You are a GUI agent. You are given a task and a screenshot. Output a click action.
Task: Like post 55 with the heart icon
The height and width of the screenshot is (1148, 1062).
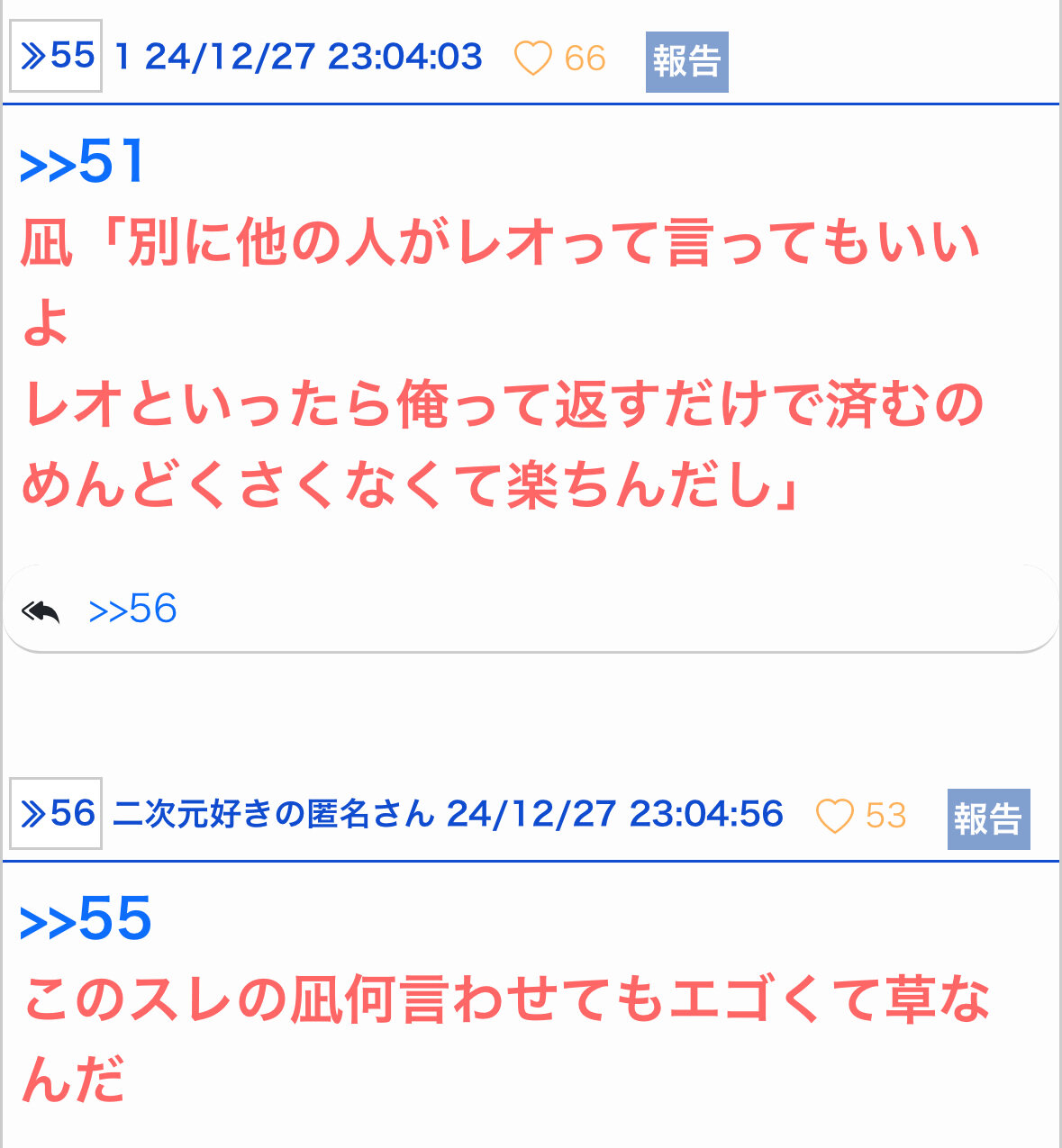(x=532, y=59)
